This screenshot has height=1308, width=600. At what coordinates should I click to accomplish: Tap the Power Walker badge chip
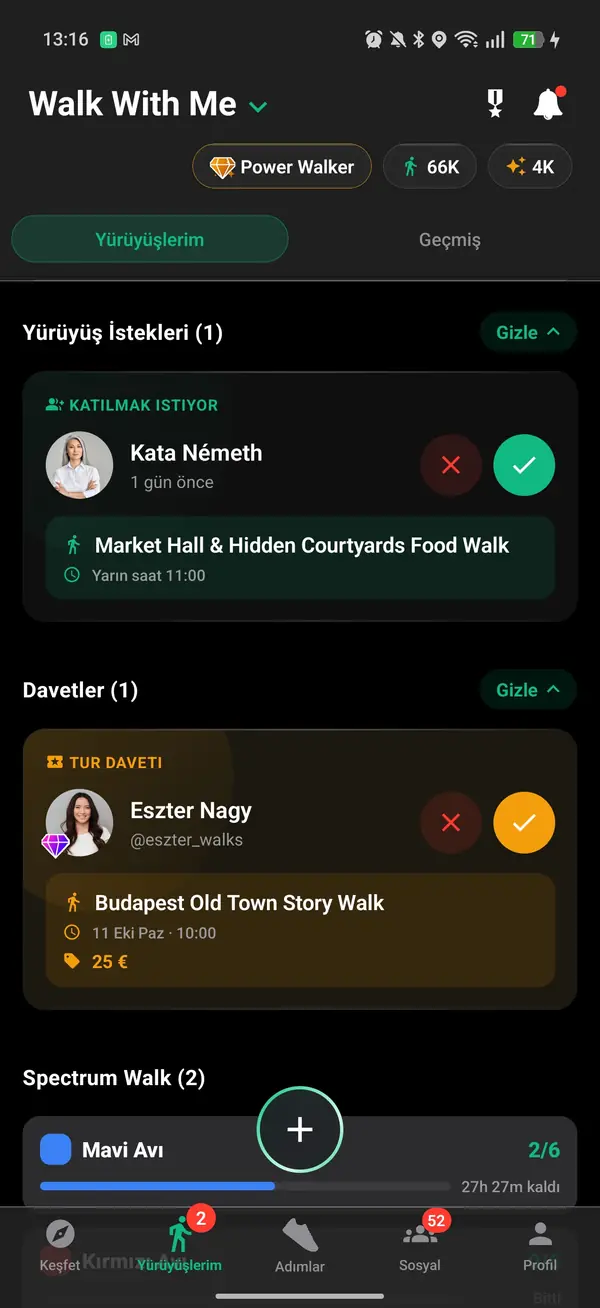tap(282, 167)
